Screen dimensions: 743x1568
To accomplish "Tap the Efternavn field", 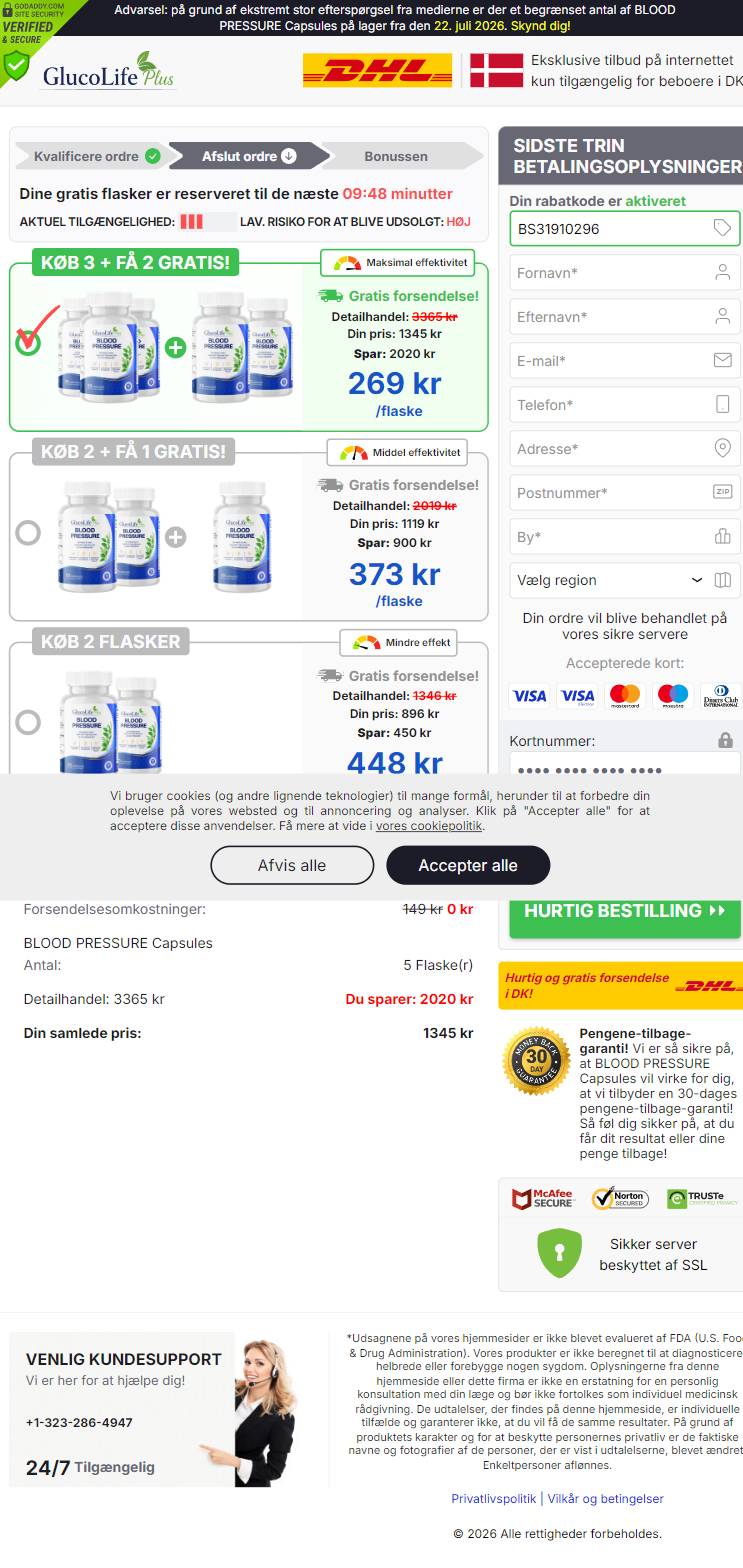I will (x=625, y=317).
